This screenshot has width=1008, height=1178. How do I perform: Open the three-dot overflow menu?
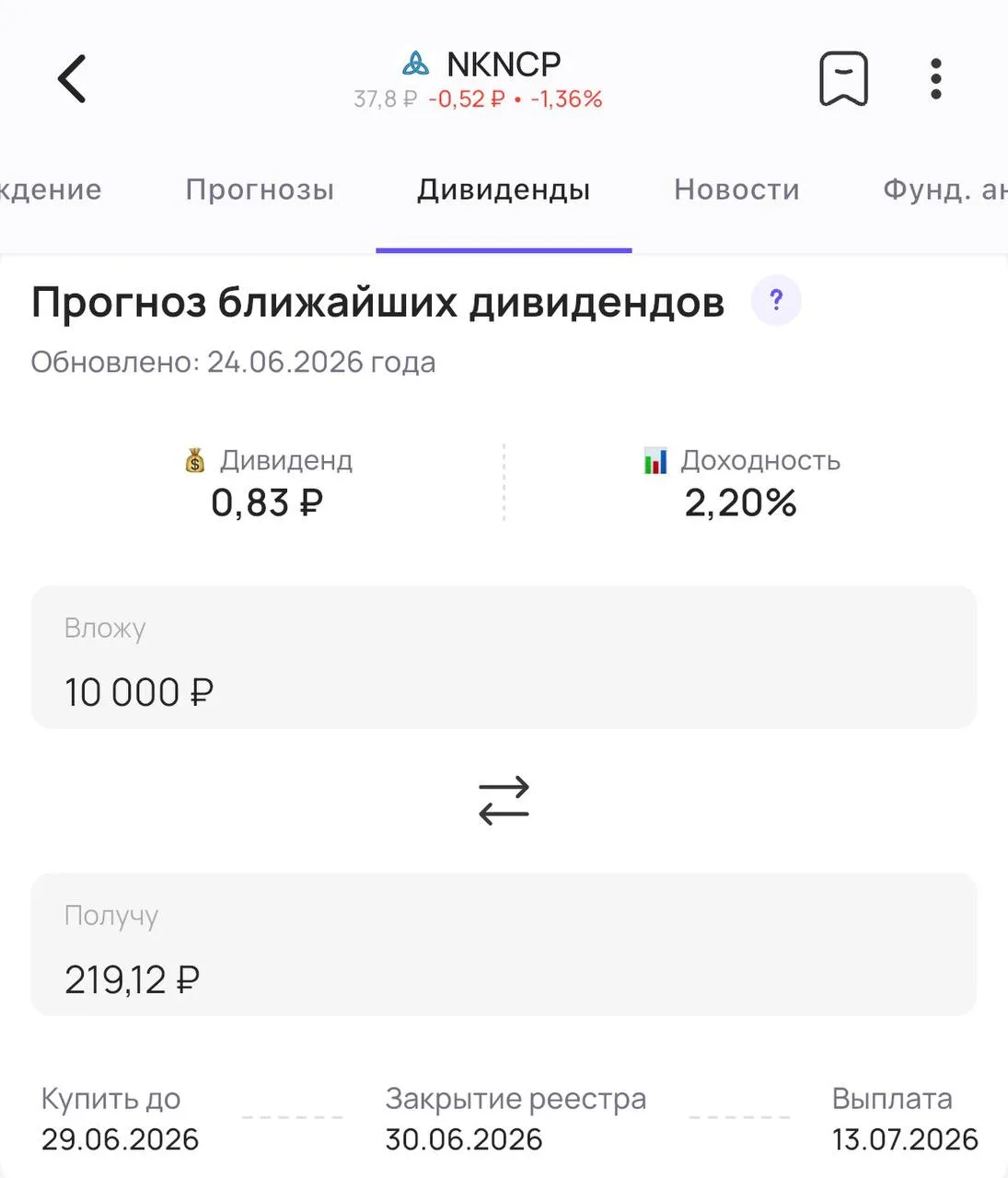click(x=935, y=79)
